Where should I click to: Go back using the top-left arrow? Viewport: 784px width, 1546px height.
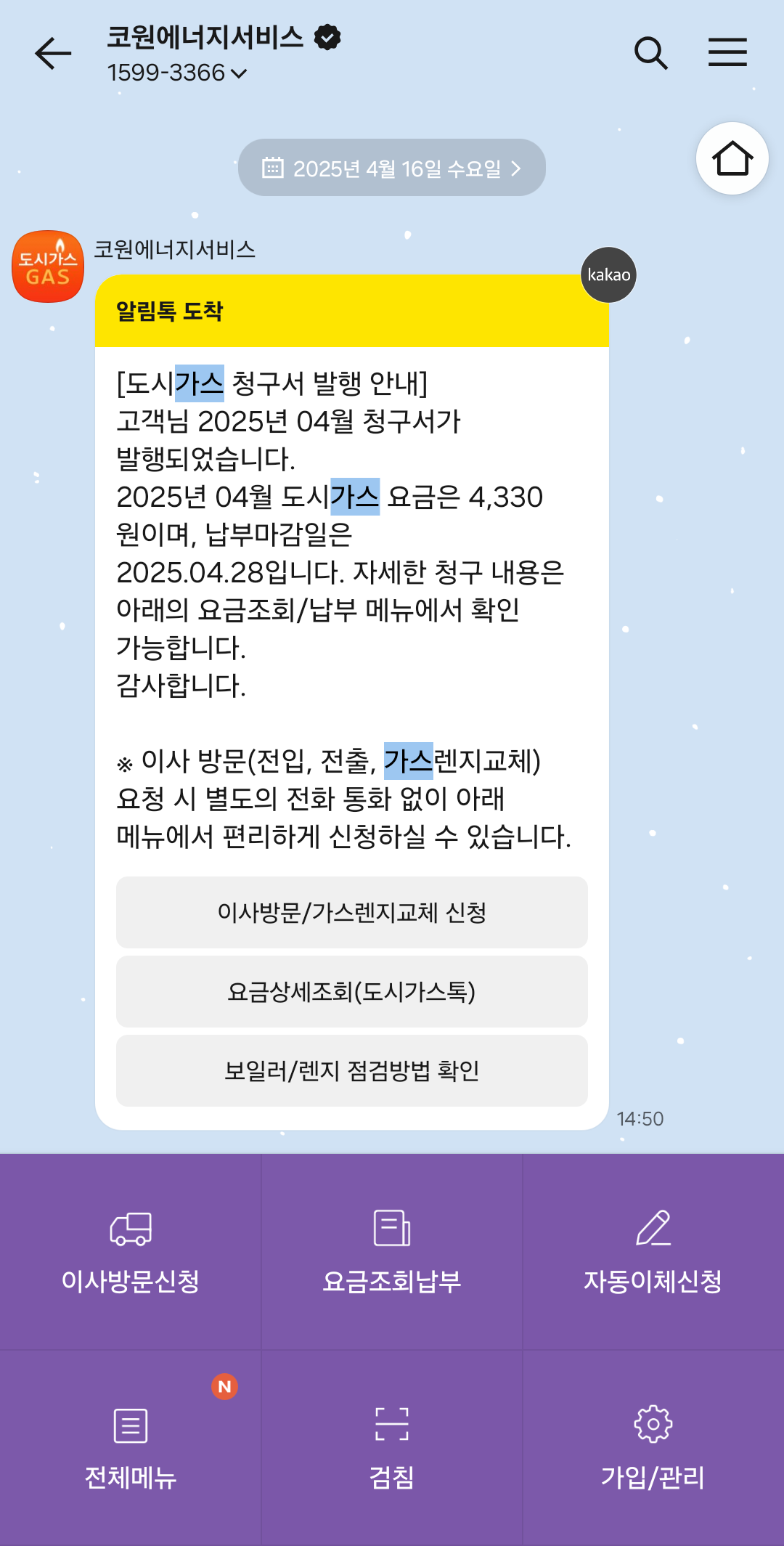[x=53, y=54]
